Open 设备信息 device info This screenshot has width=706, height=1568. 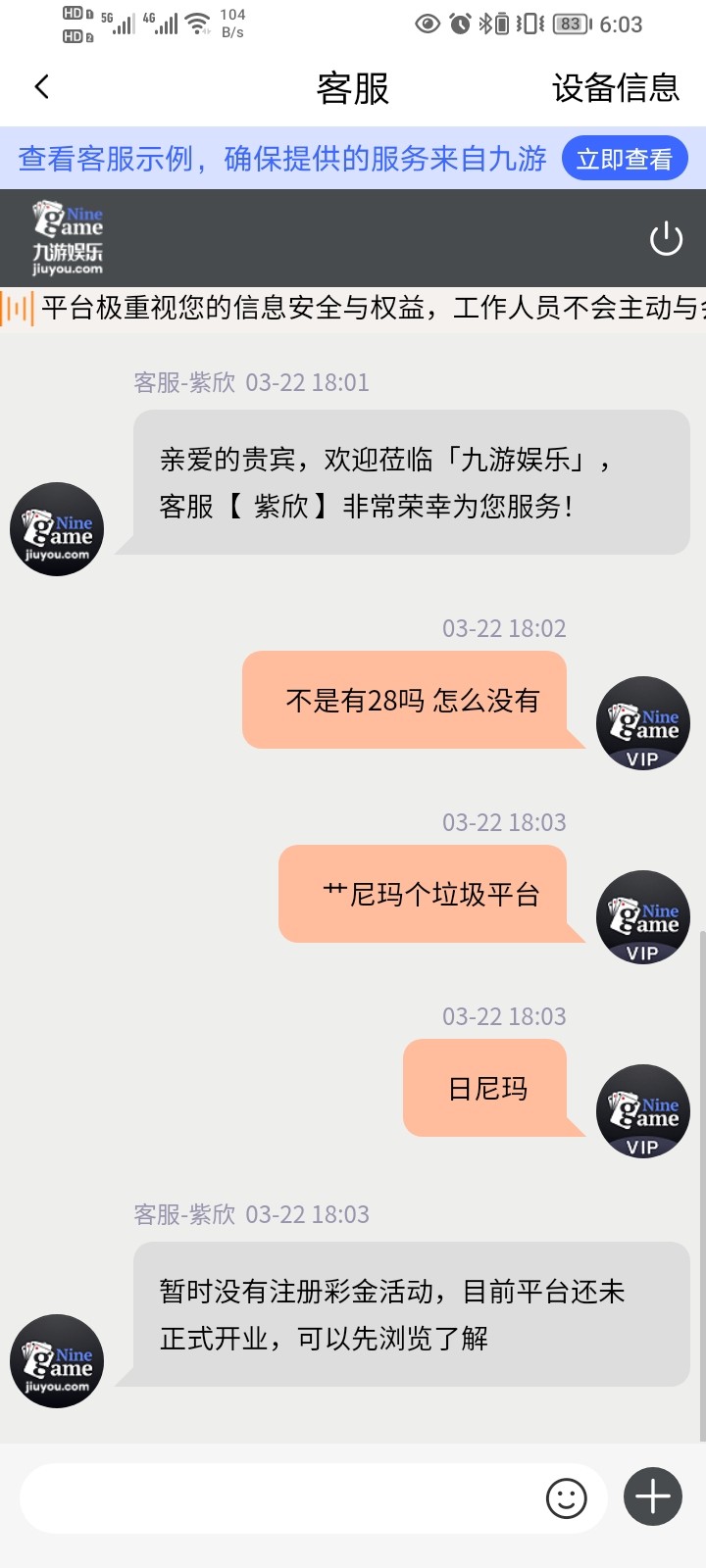(615, 88)
